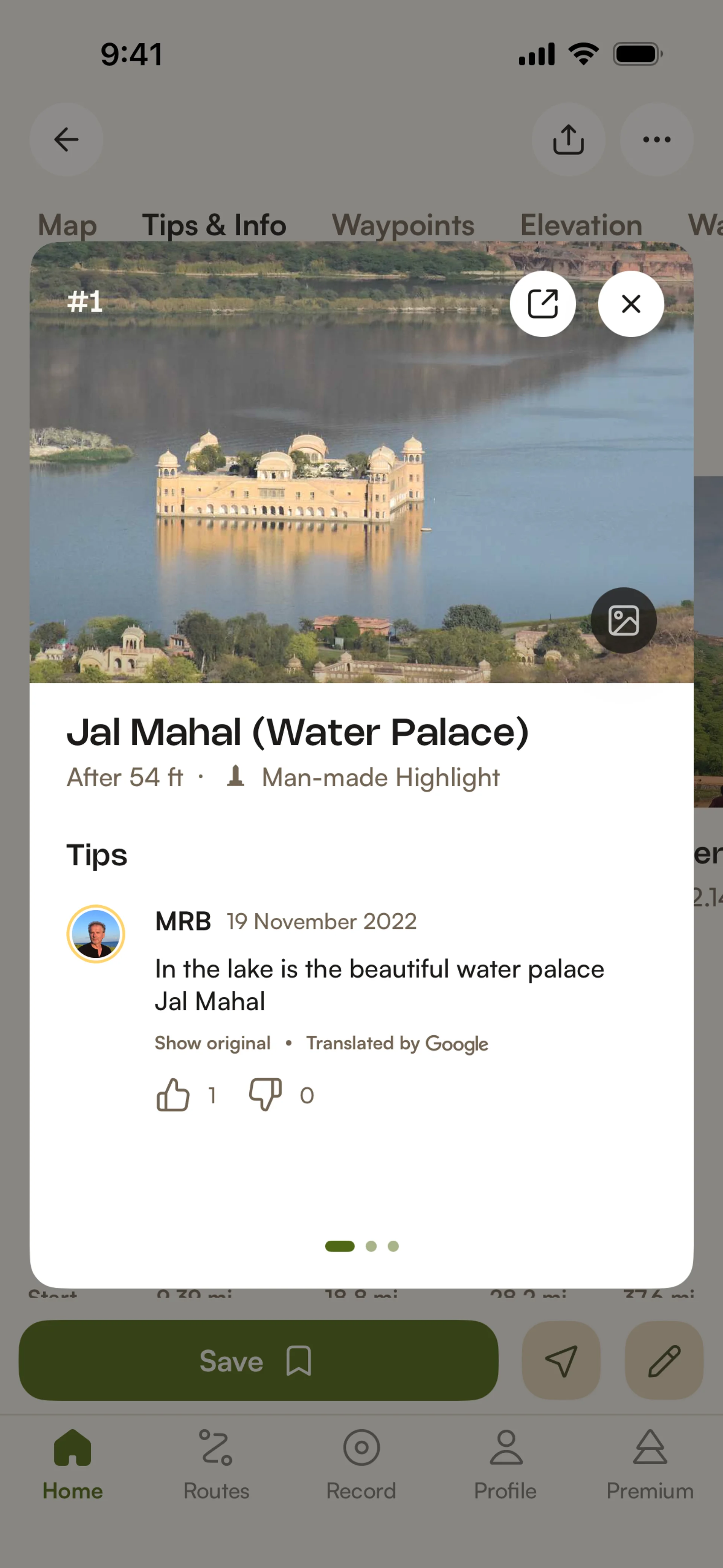Open the highlight in full view
This screenshot has width=723, height=1568.
click(x=542, y=304)
